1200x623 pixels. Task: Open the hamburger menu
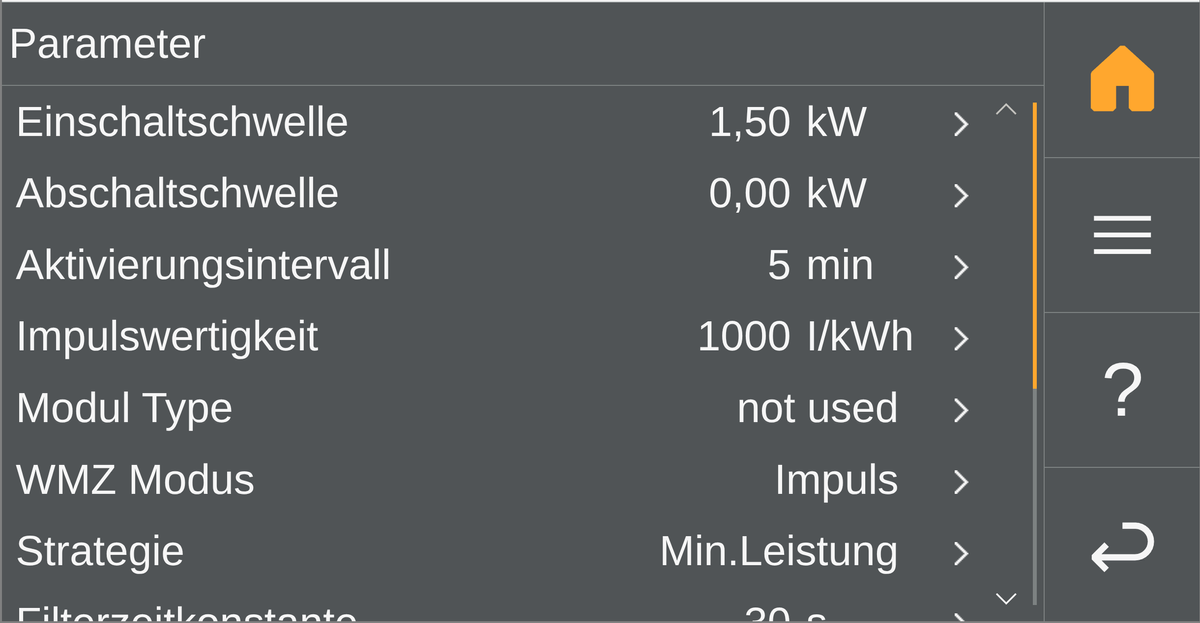(1122, 235)
